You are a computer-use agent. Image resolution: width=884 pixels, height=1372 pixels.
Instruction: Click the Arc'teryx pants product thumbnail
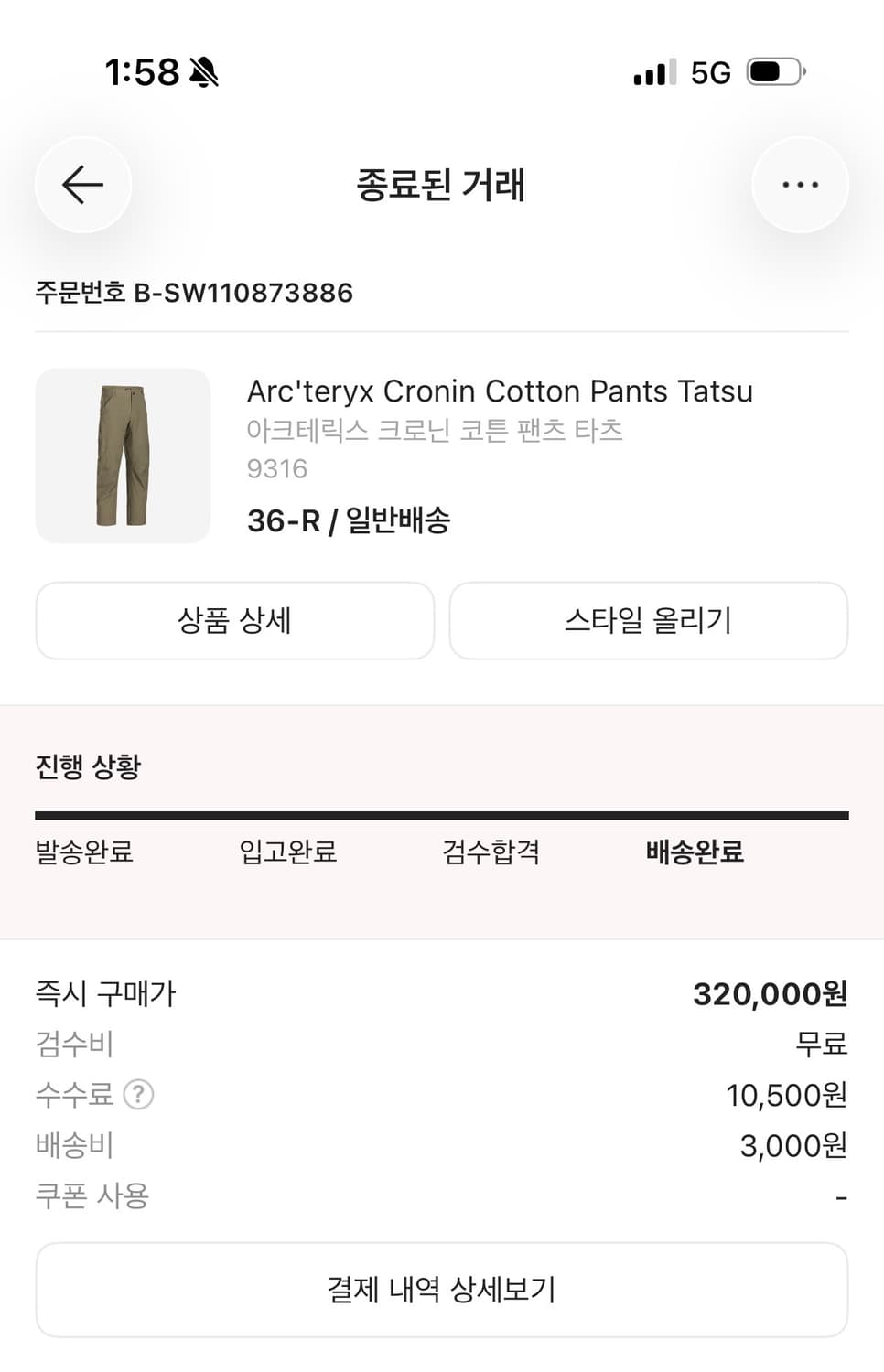tap(123, 455)
